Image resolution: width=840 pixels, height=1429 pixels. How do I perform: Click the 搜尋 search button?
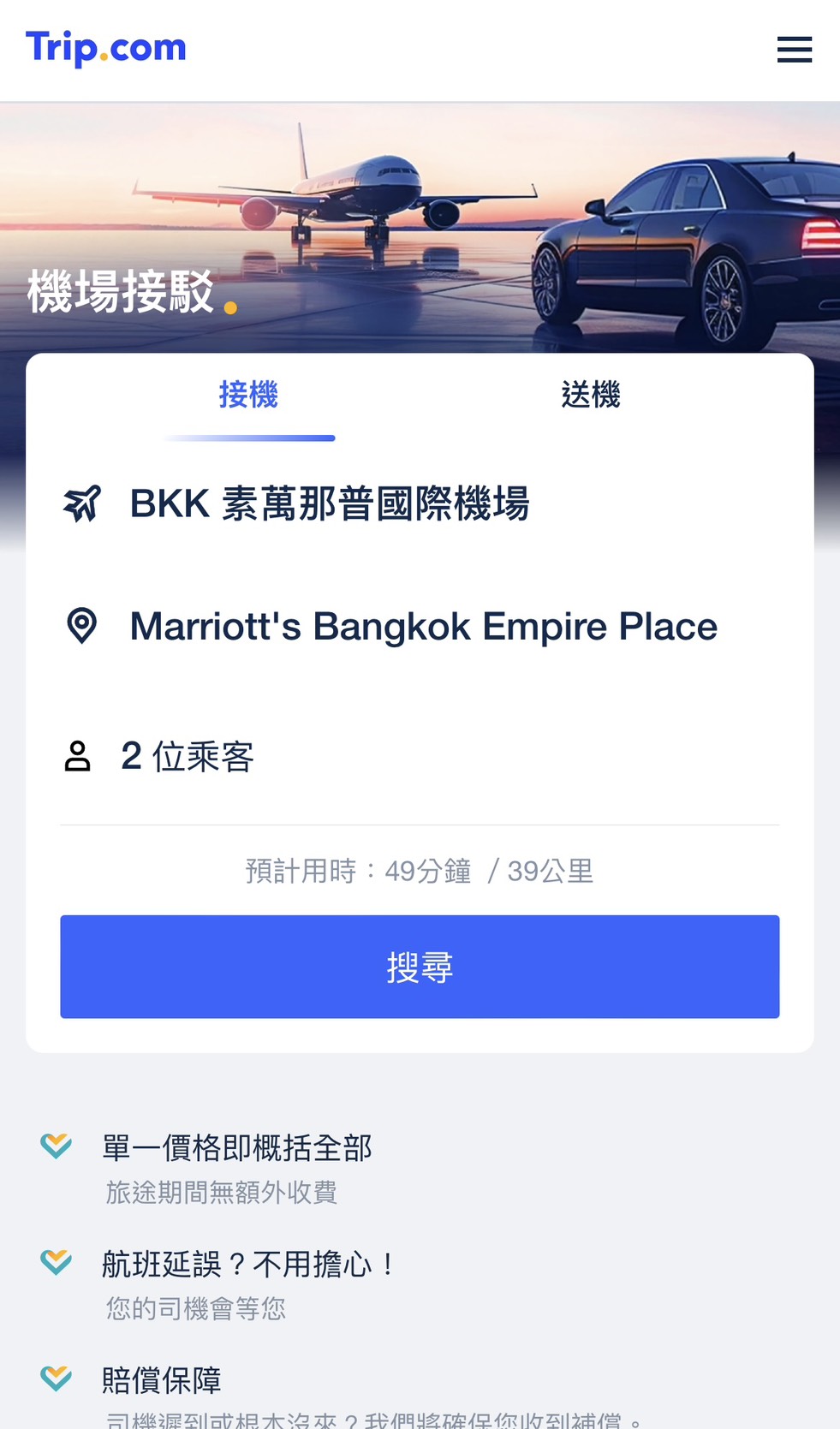tap(419, 967)
